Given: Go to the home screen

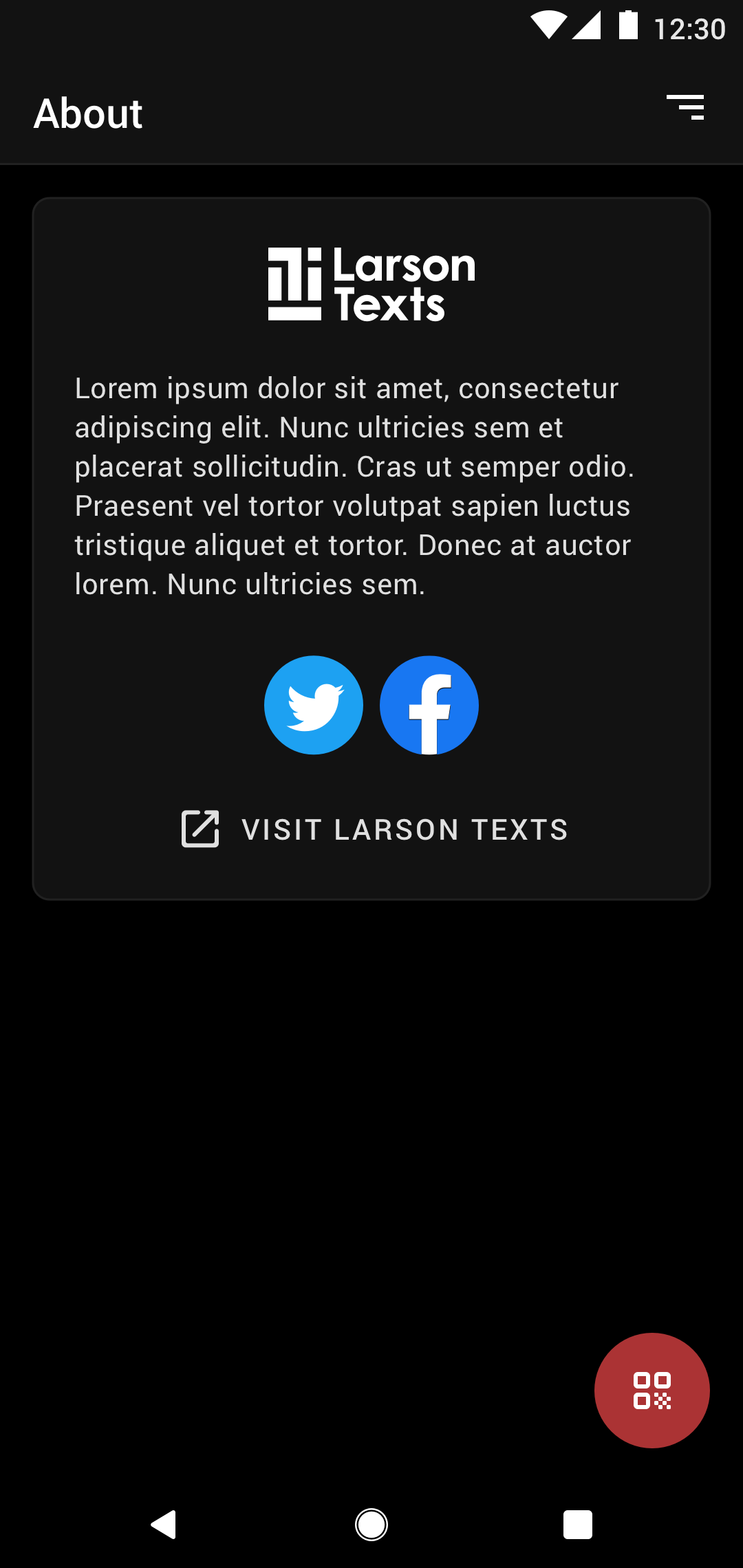Looking at the screenshot, I should tap(371, 1525).
